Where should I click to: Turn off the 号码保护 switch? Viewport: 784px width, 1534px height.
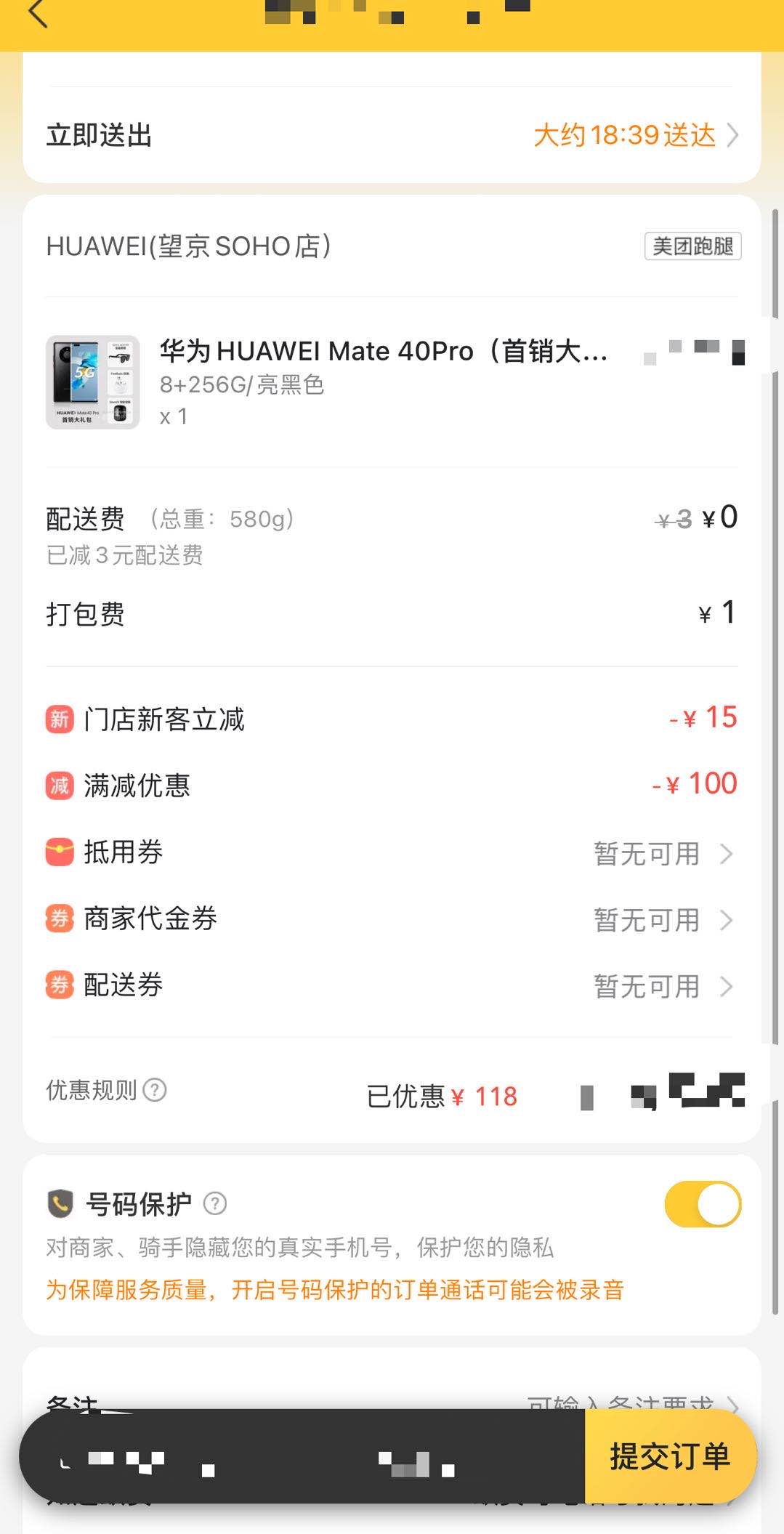[702, 1204]
